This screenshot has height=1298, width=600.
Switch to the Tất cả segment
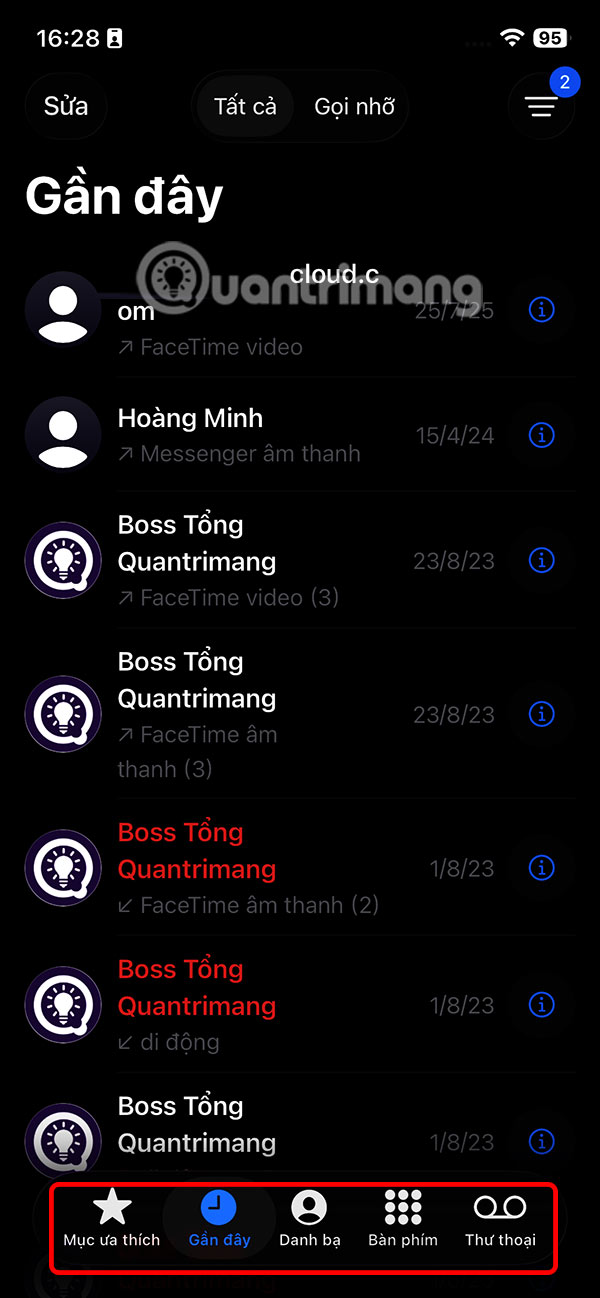245,106
